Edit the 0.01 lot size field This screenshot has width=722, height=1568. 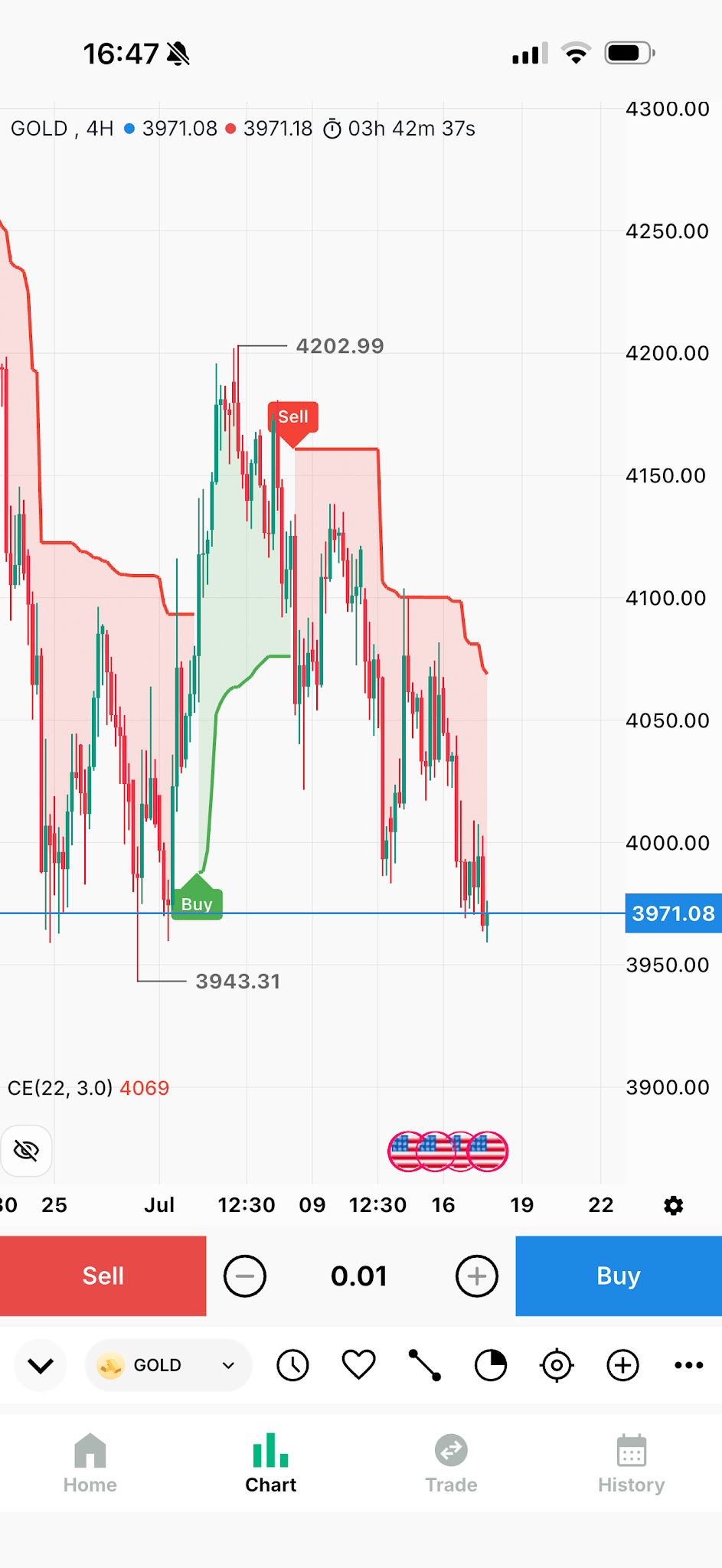pos(359,1276)
